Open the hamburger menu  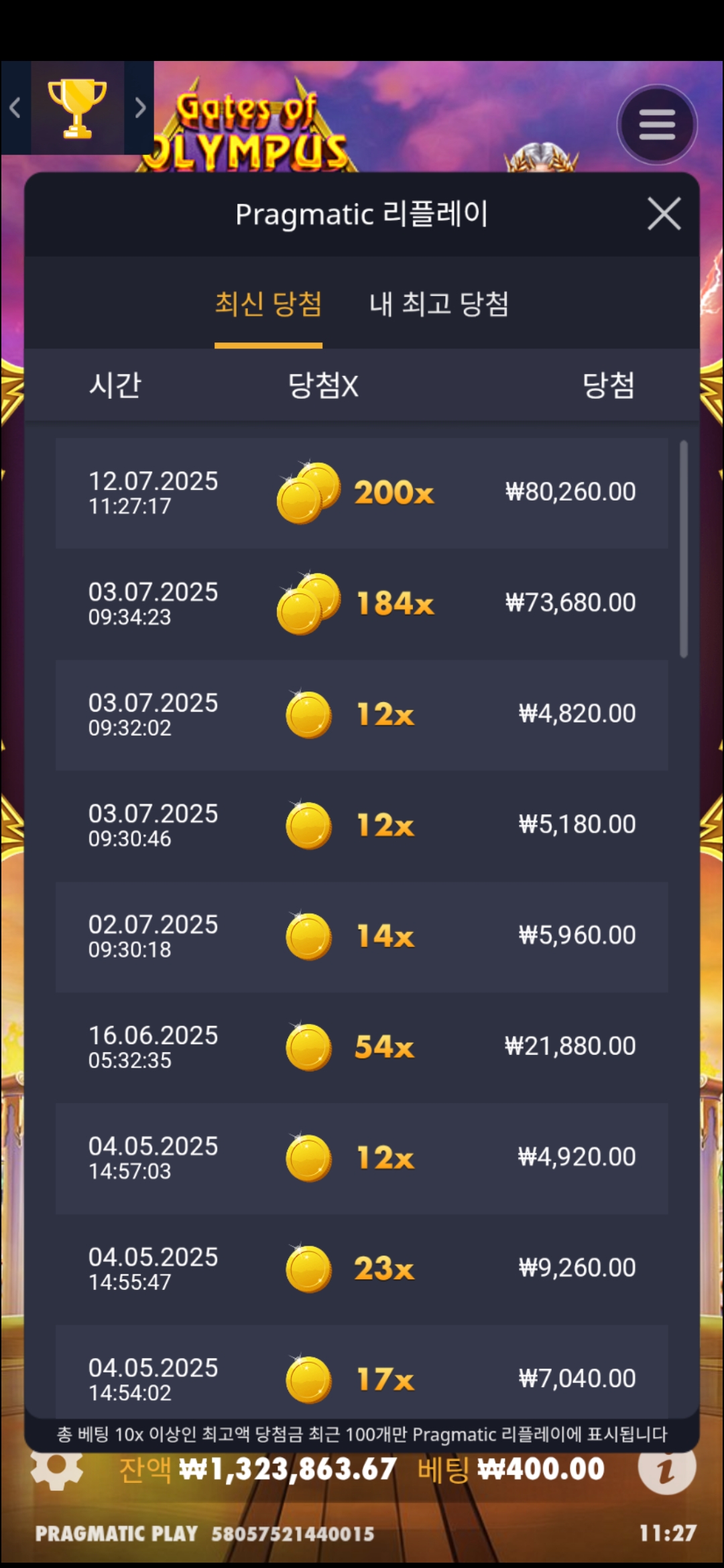[657, 125]
